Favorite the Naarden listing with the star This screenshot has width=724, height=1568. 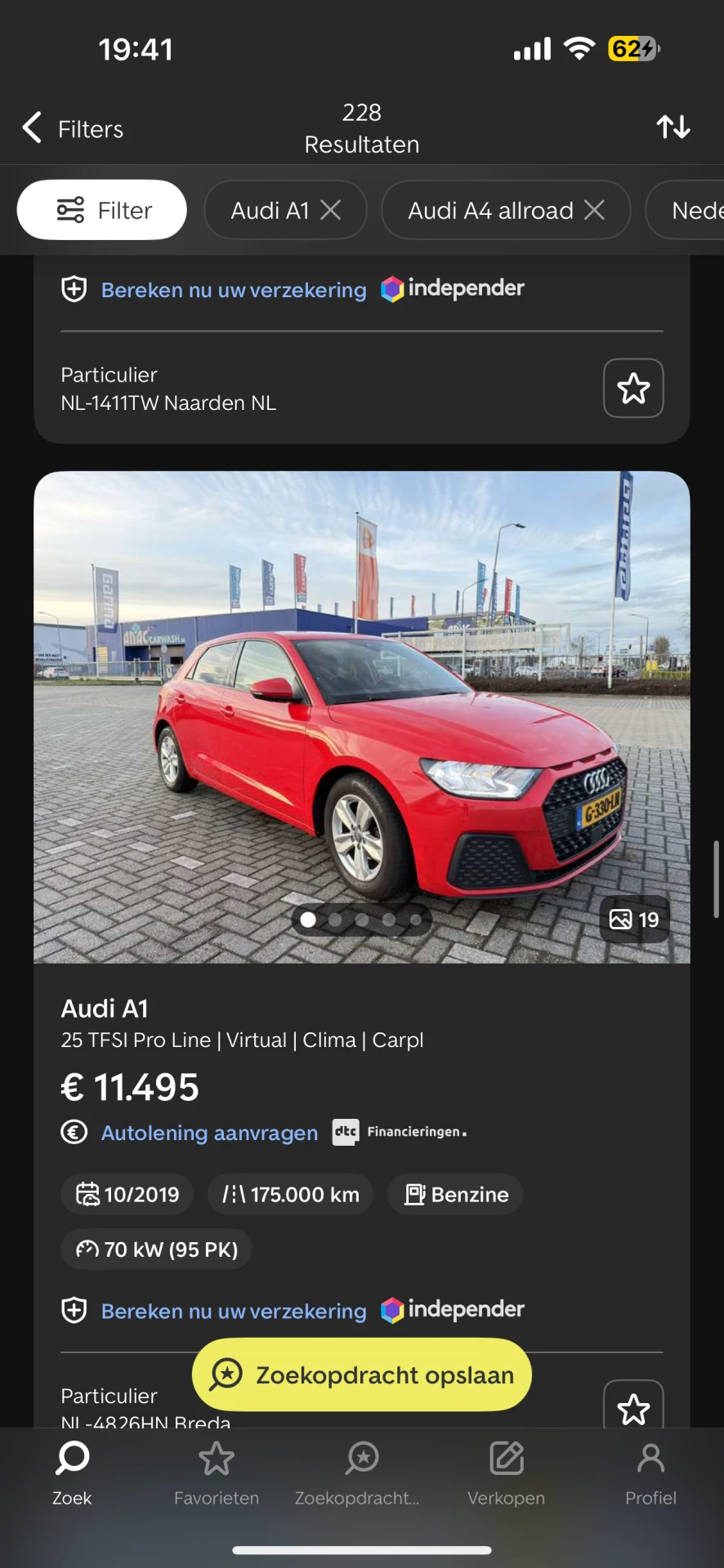[633, 388]
